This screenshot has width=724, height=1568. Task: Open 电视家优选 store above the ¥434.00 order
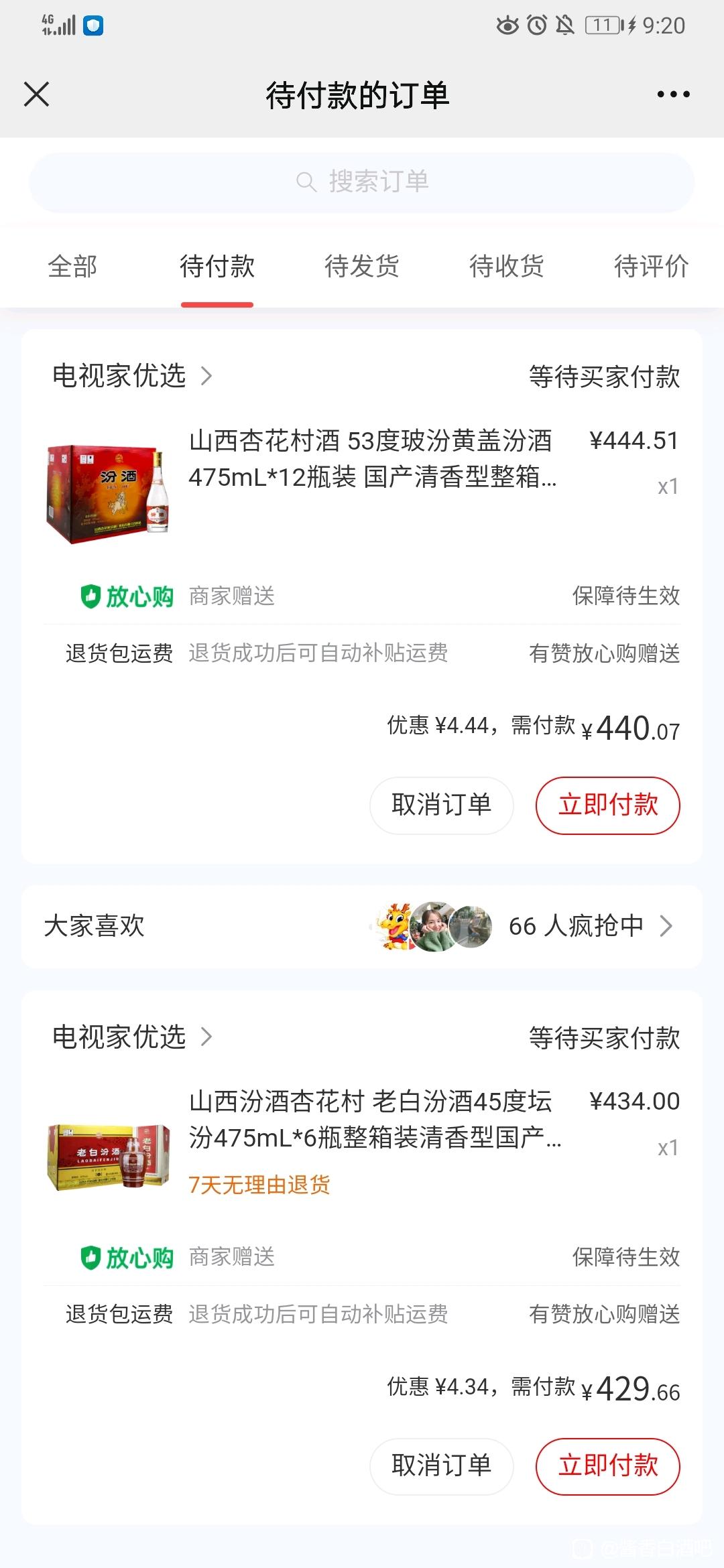pyautogui.click(x=132, y=1037)
